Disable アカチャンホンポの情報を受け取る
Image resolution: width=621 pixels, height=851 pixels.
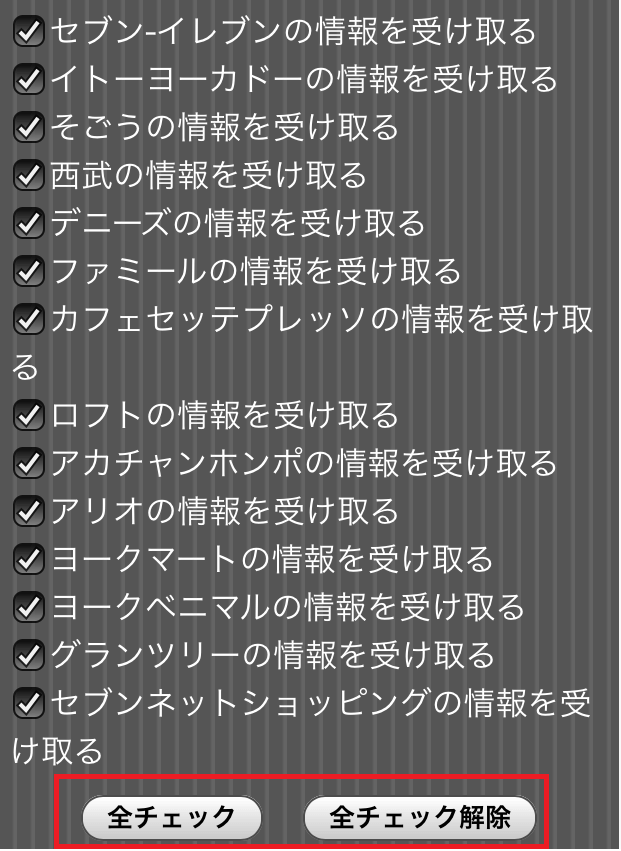(30, 463)
